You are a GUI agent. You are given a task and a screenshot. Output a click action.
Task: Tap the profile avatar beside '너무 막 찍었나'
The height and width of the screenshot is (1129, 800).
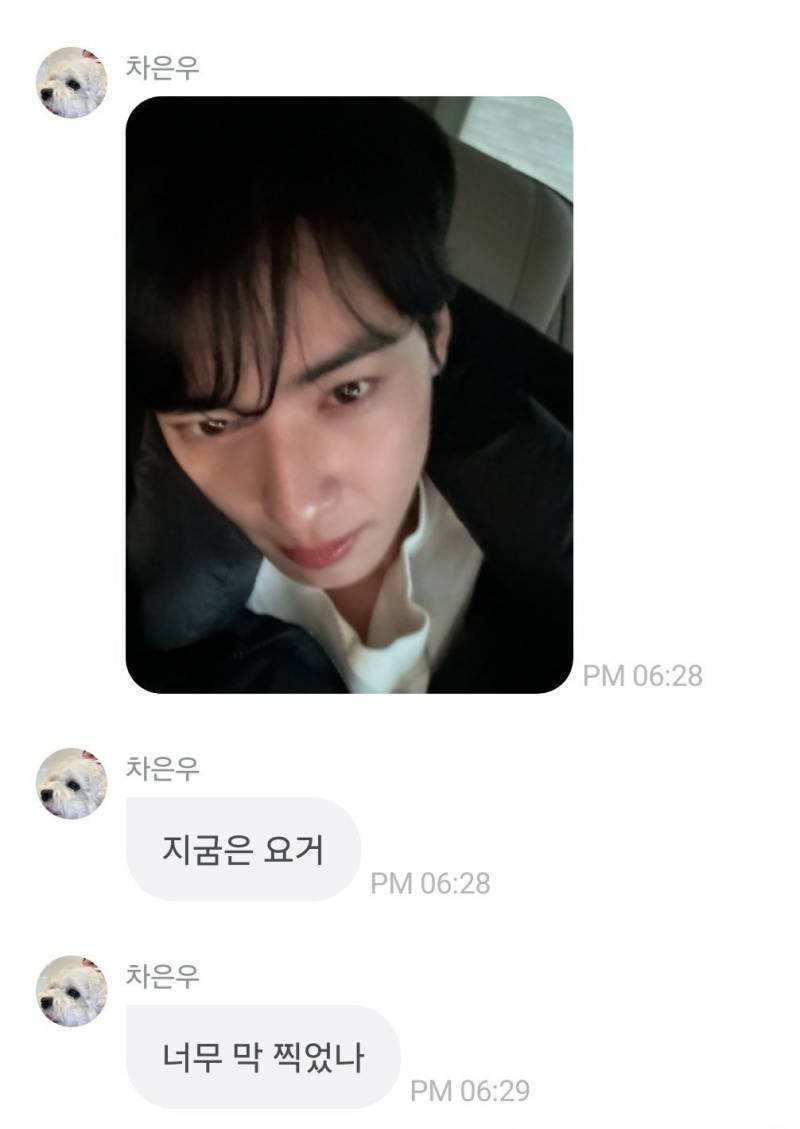[71, 991]
